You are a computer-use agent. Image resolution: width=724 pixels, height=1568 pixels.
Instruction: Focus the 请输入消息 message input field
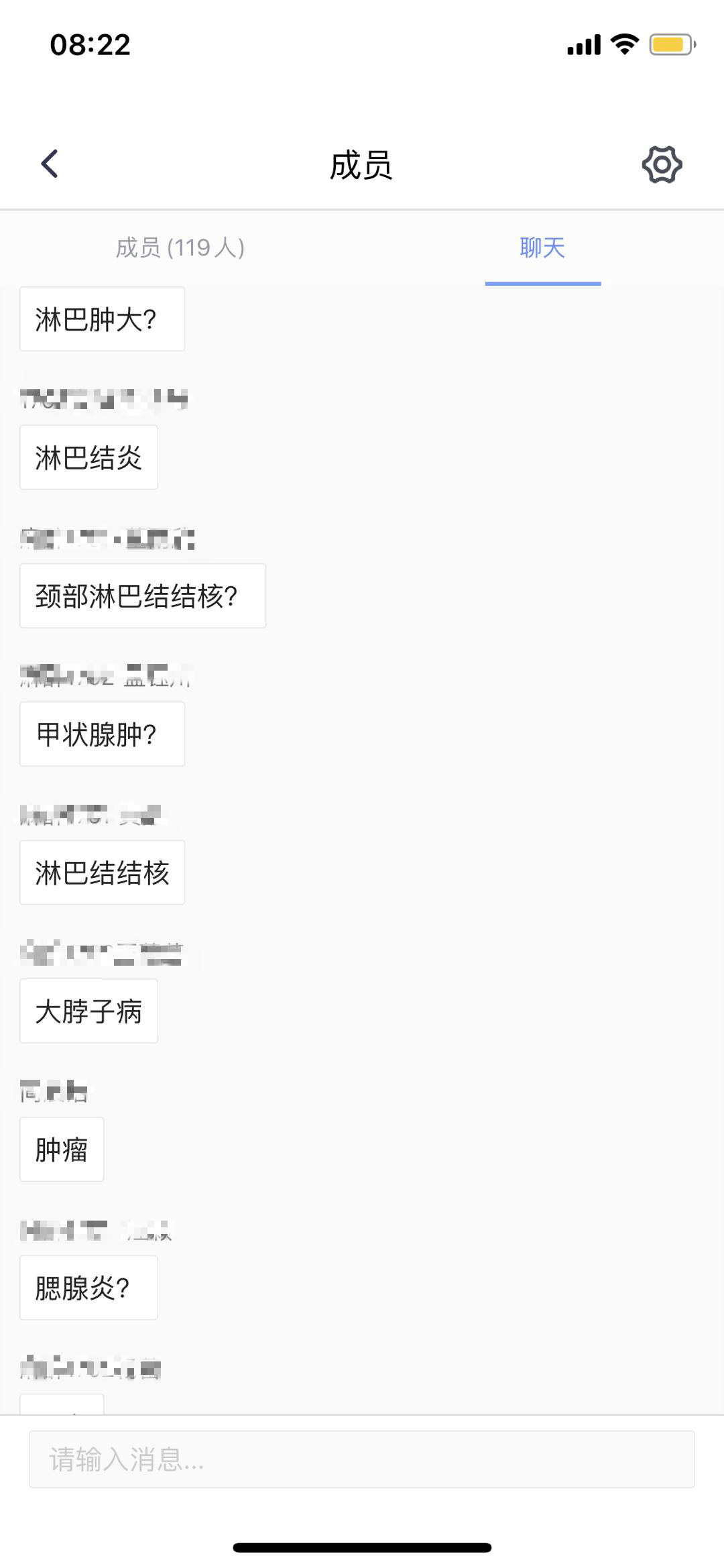point(361,1459)
